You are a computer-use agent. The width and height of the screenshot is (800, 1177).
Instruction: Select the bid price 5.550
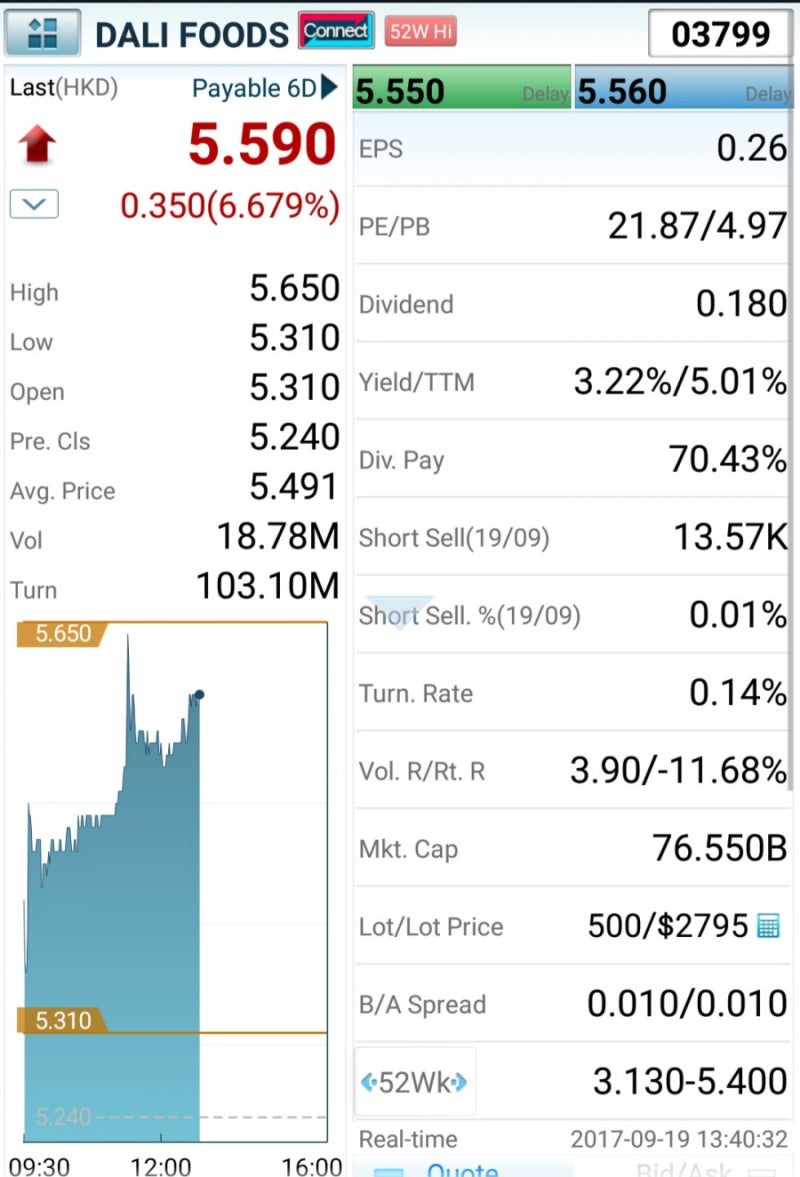[461, 92]
